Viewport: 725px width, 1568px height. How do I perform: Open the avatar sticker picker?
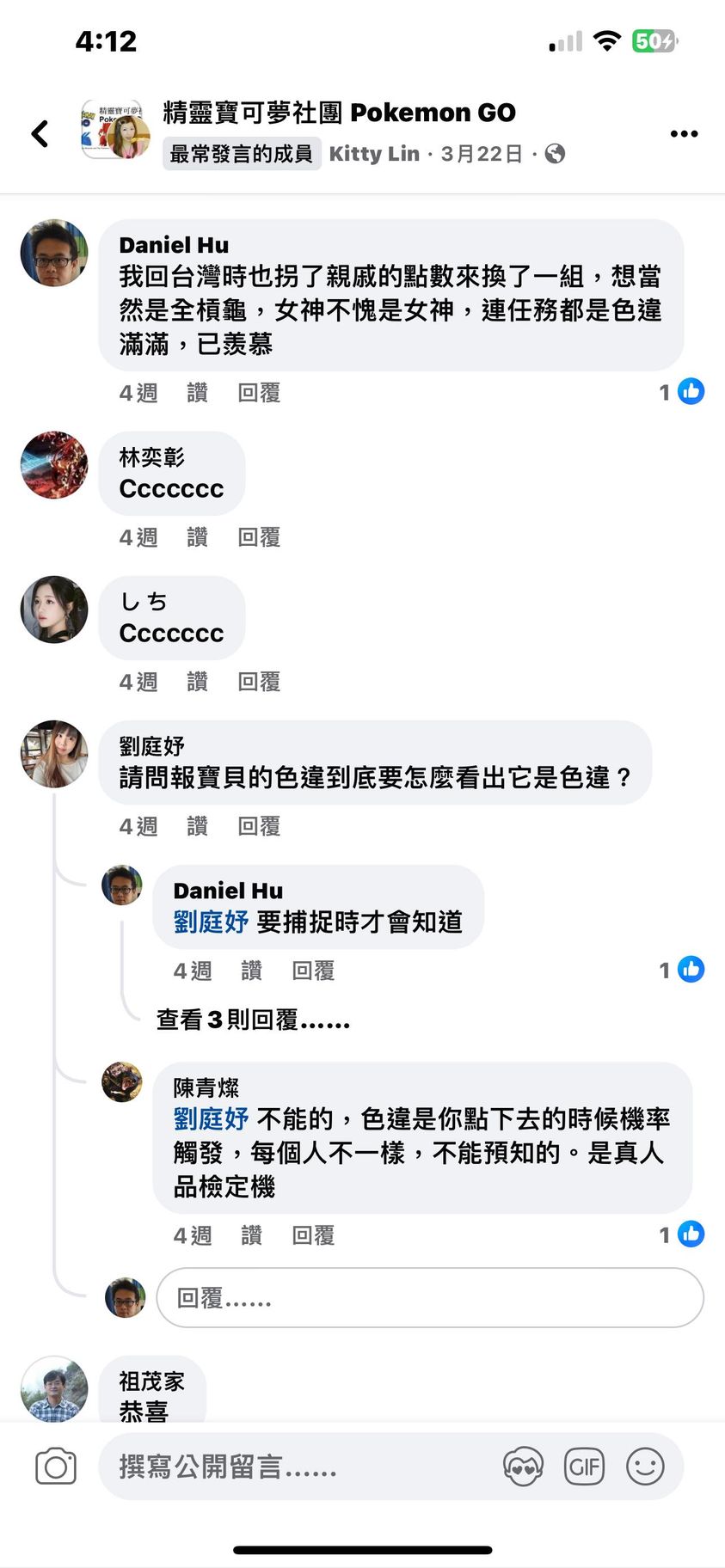point(523,1467)
